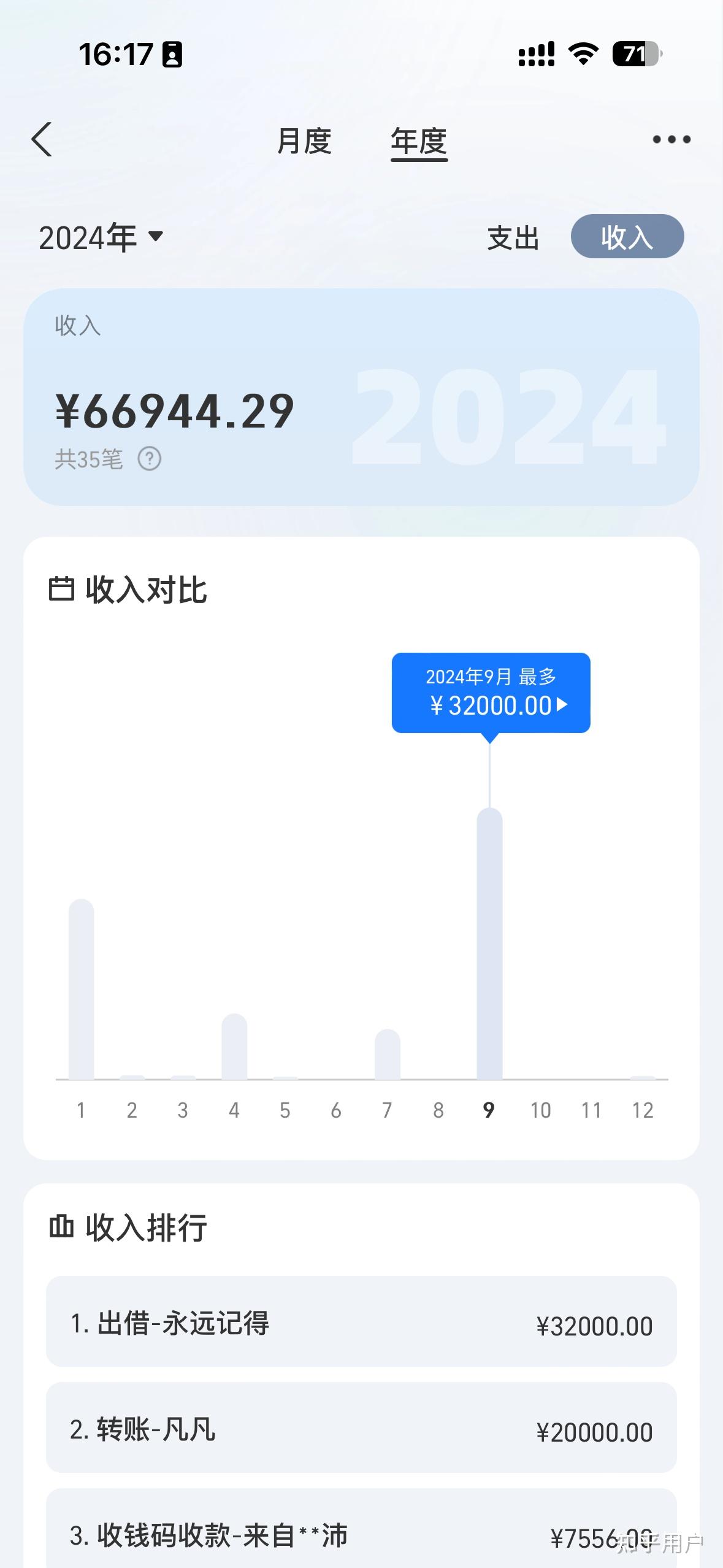
Task: Switch to the 支出 view
Action: click(x=513, y=237)
